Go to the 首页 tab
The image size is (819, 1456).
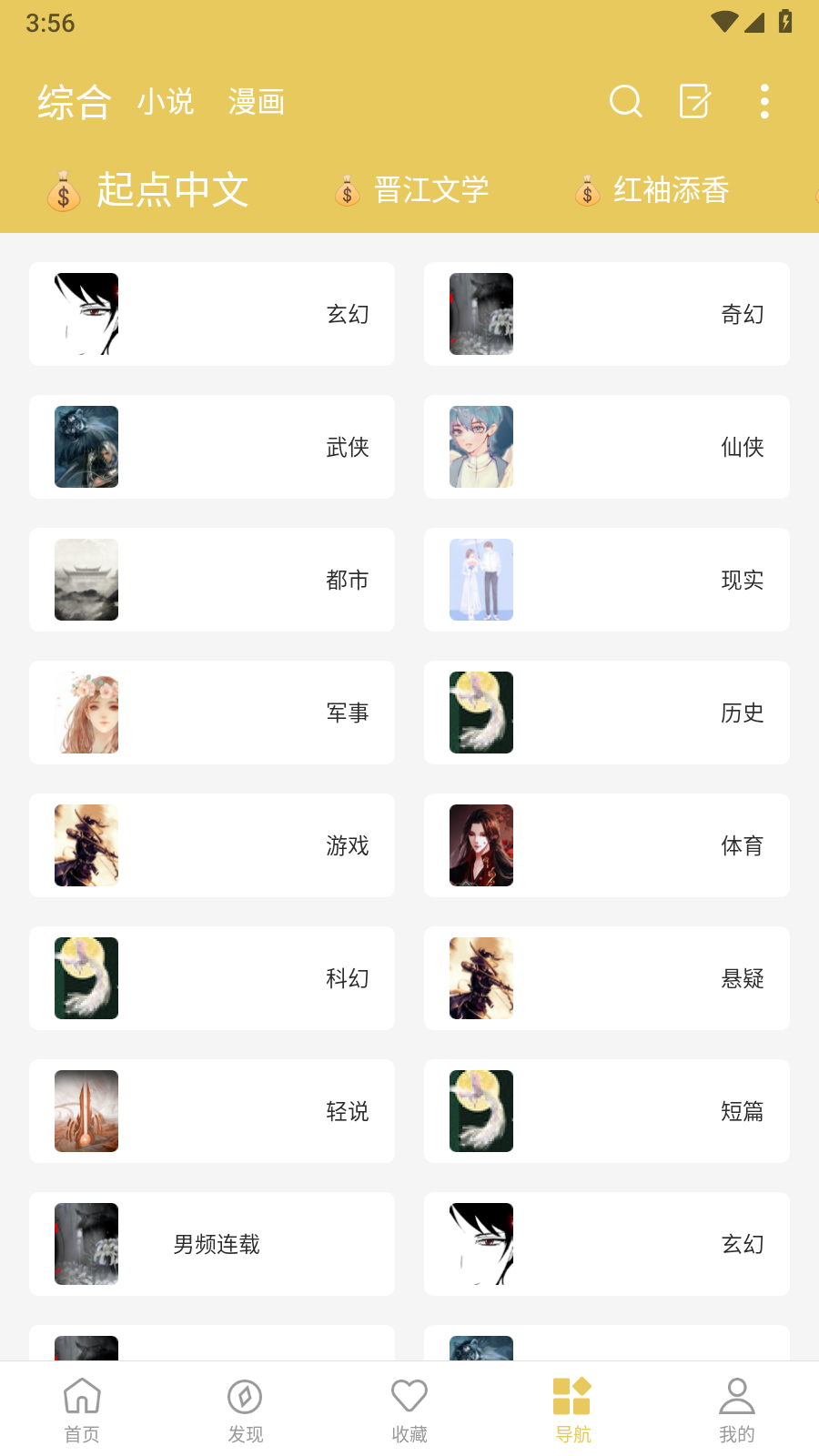(x=82, y=1410)
